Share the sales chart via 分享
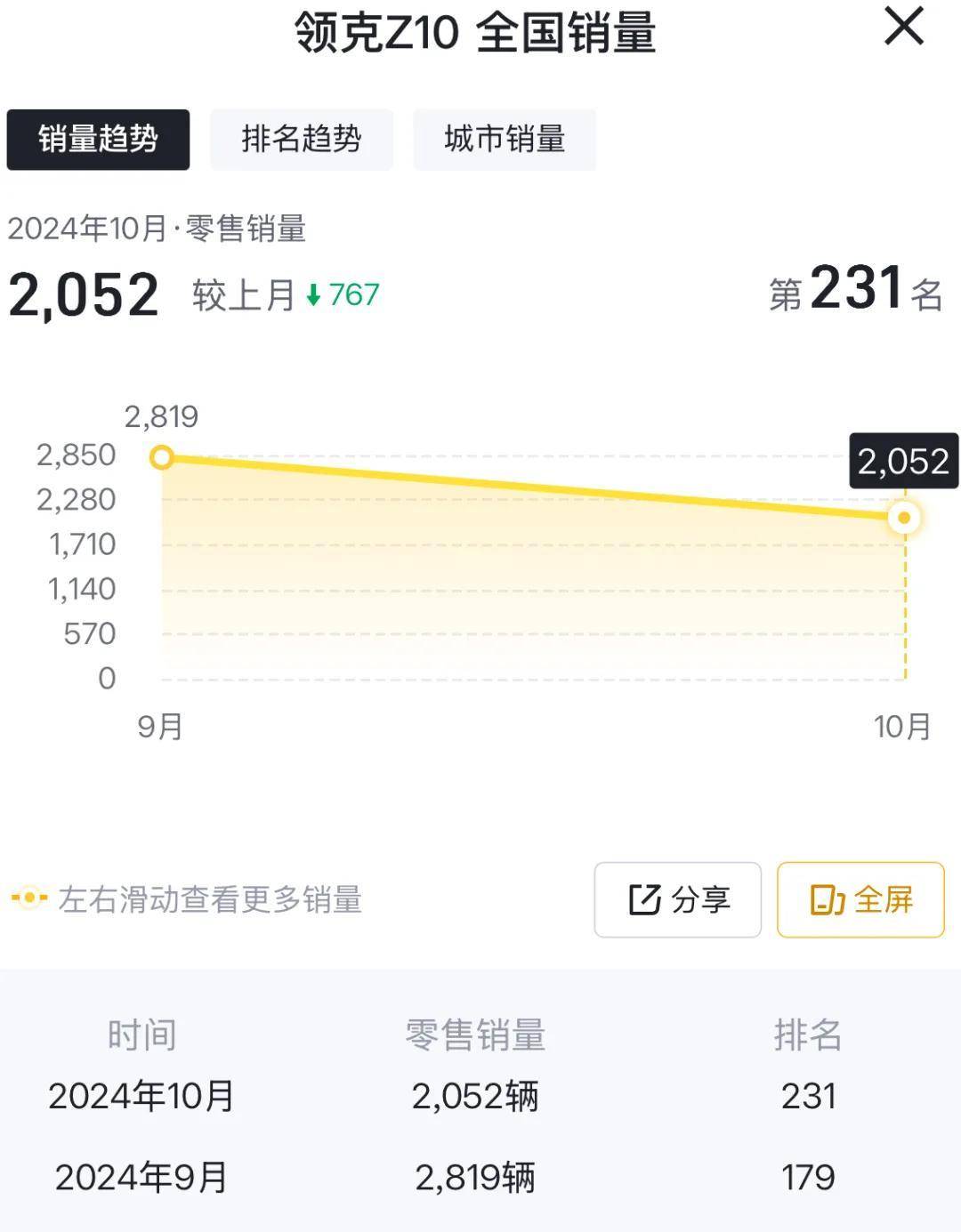The width and height of the screenshot is (961, 1232). [x=677, y=899]
